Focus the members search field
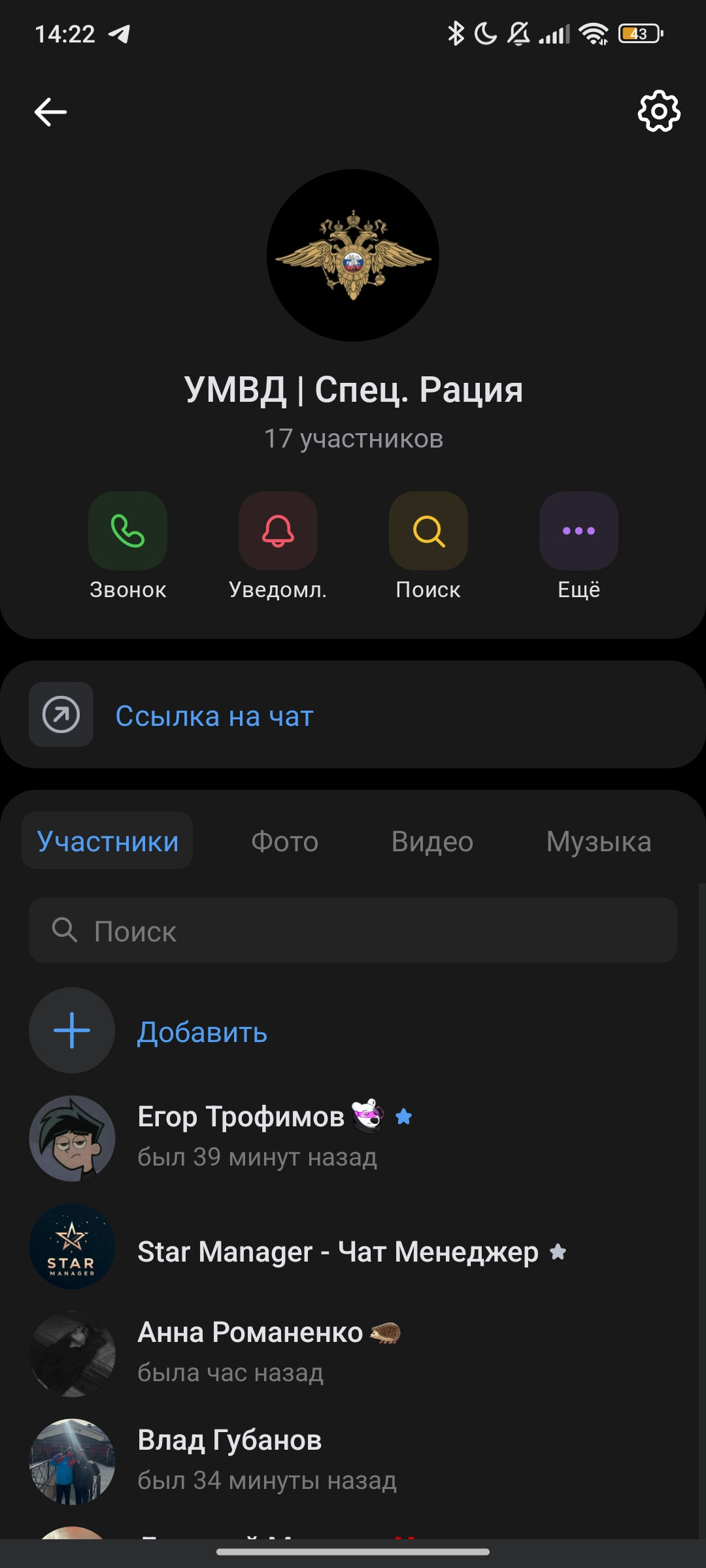This screenshot has width=706, height=1568. (353, 930)
